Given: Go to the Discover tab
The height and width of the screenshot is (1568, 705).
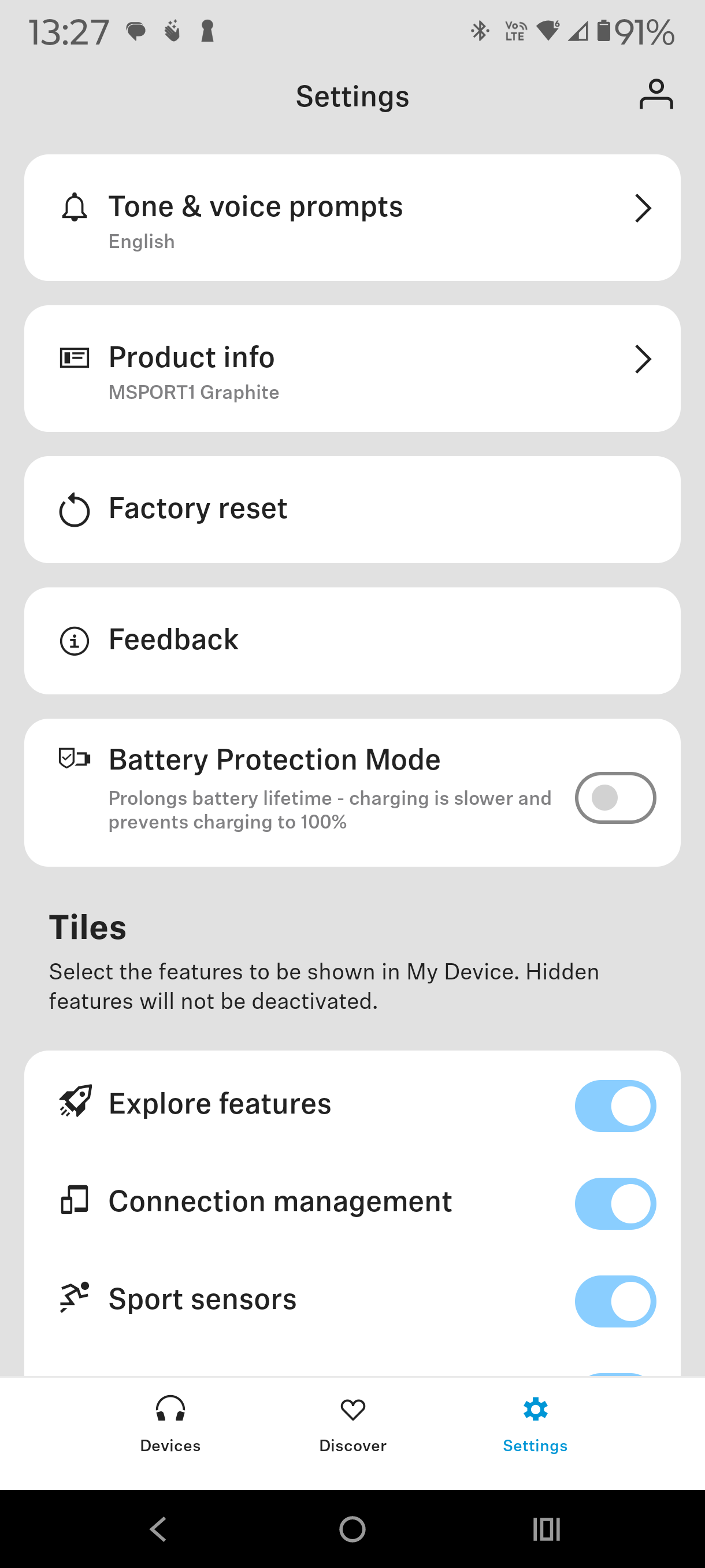Looking at the screenshot, I should point(352,1425).
